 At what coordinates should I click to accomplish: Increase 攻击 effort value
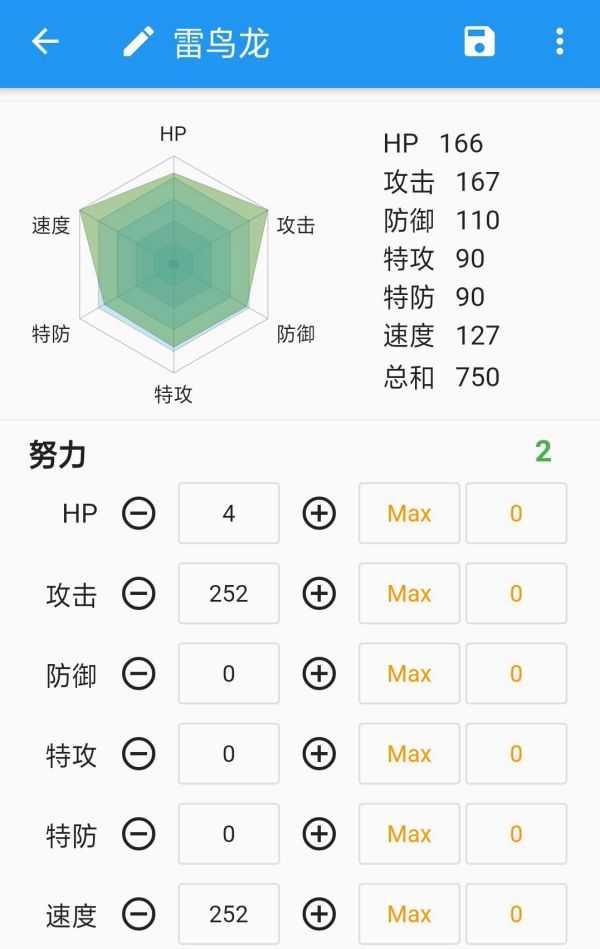(319, 593)
